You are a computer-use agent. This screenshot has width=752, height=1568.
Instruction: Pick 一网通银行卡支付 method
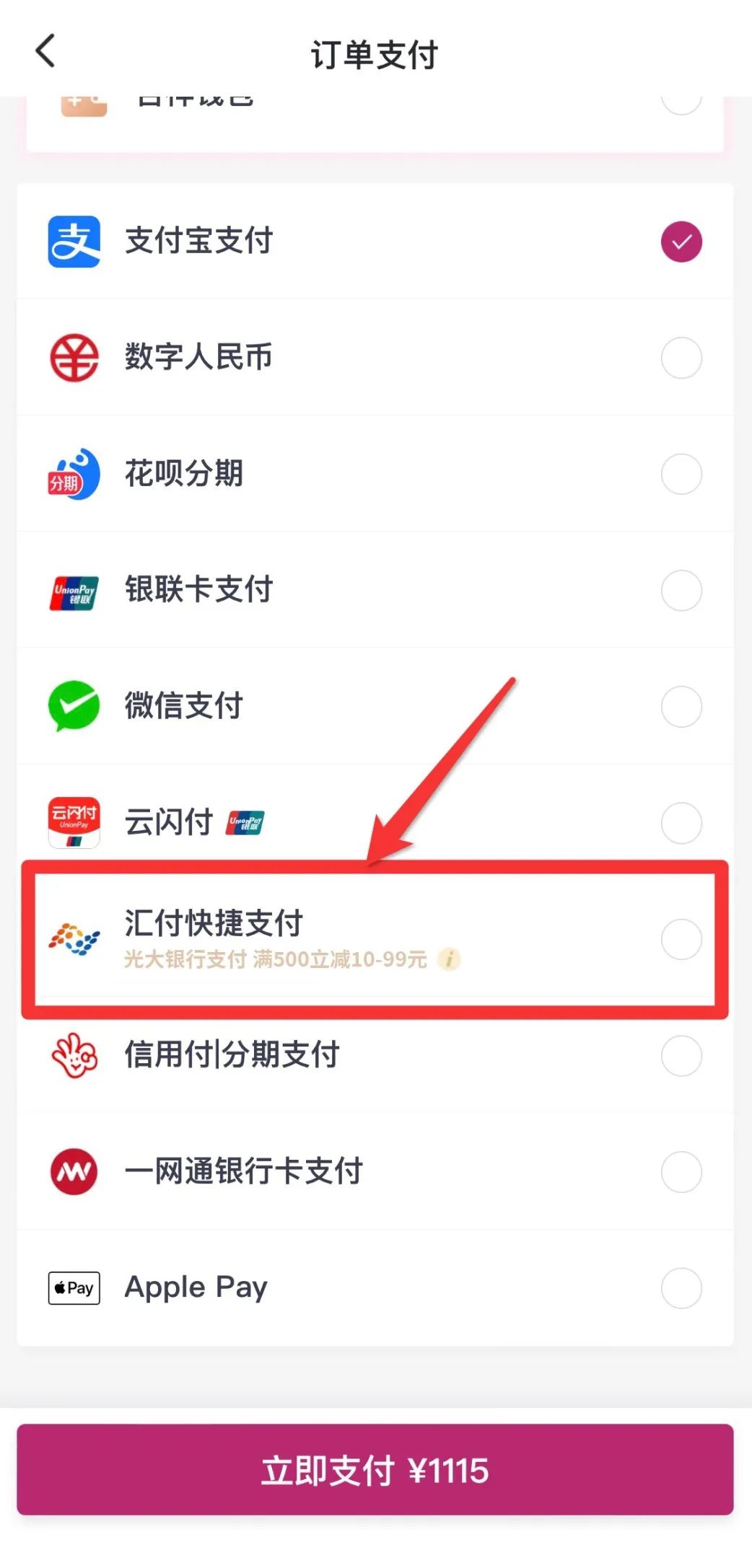click(681, 1171)
